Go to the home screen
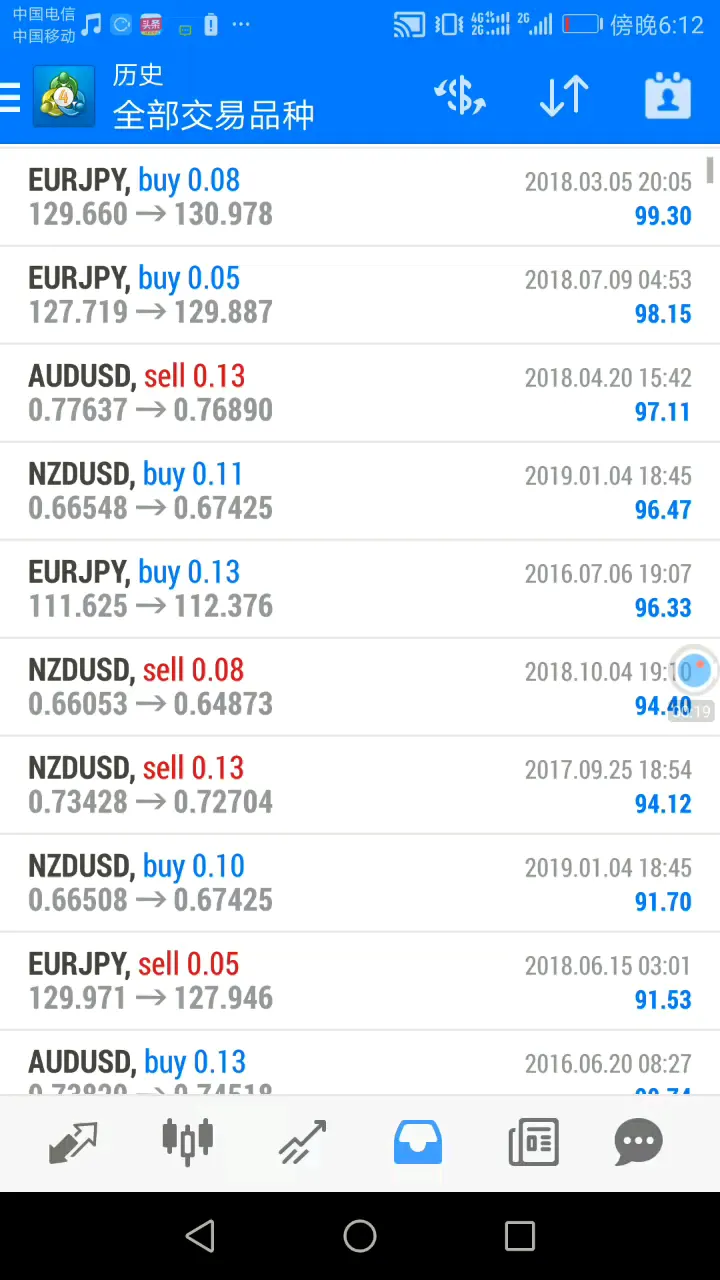 pyautogui.click(x=360, y=1237)
